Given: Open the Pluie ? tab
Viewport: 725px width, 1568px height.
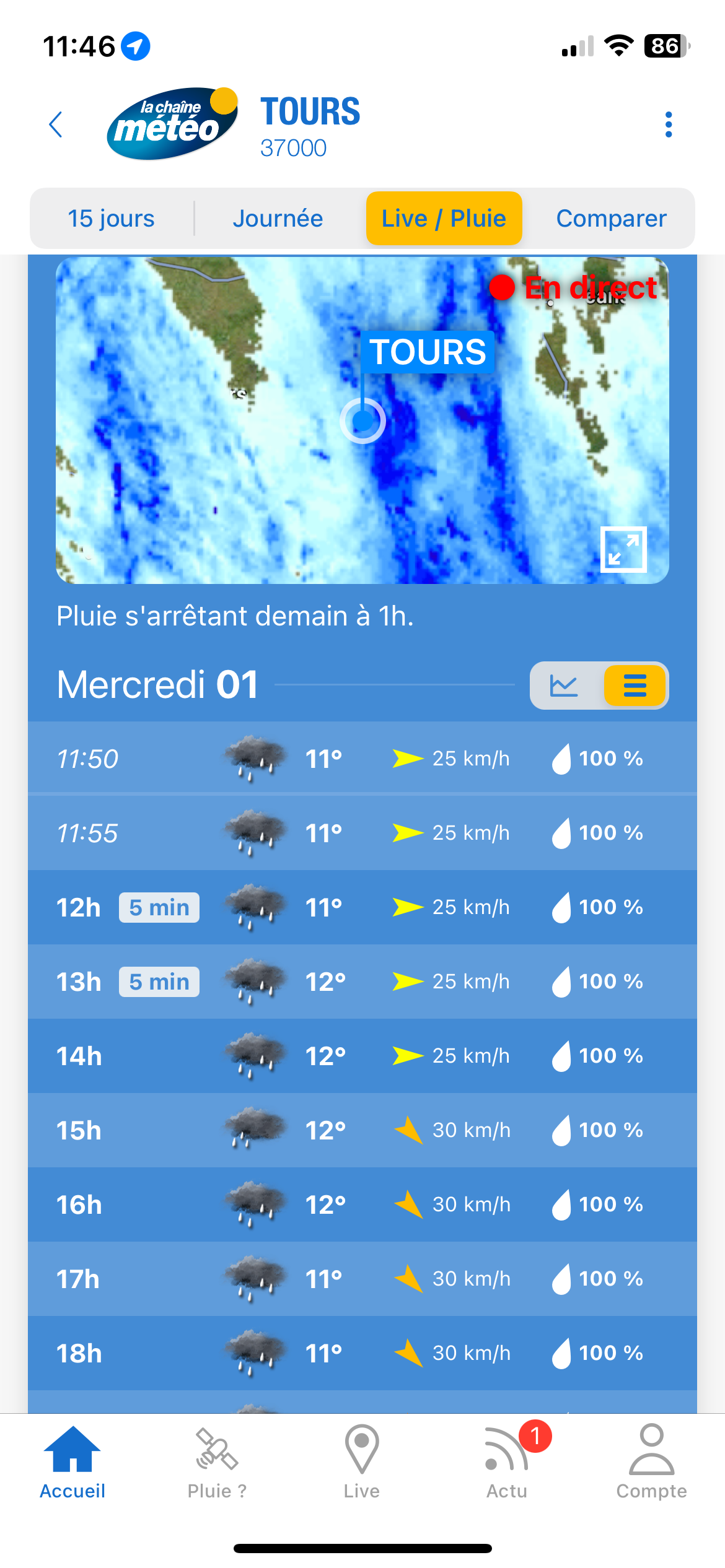Looking at the screenshot, I should (217, 1463).
